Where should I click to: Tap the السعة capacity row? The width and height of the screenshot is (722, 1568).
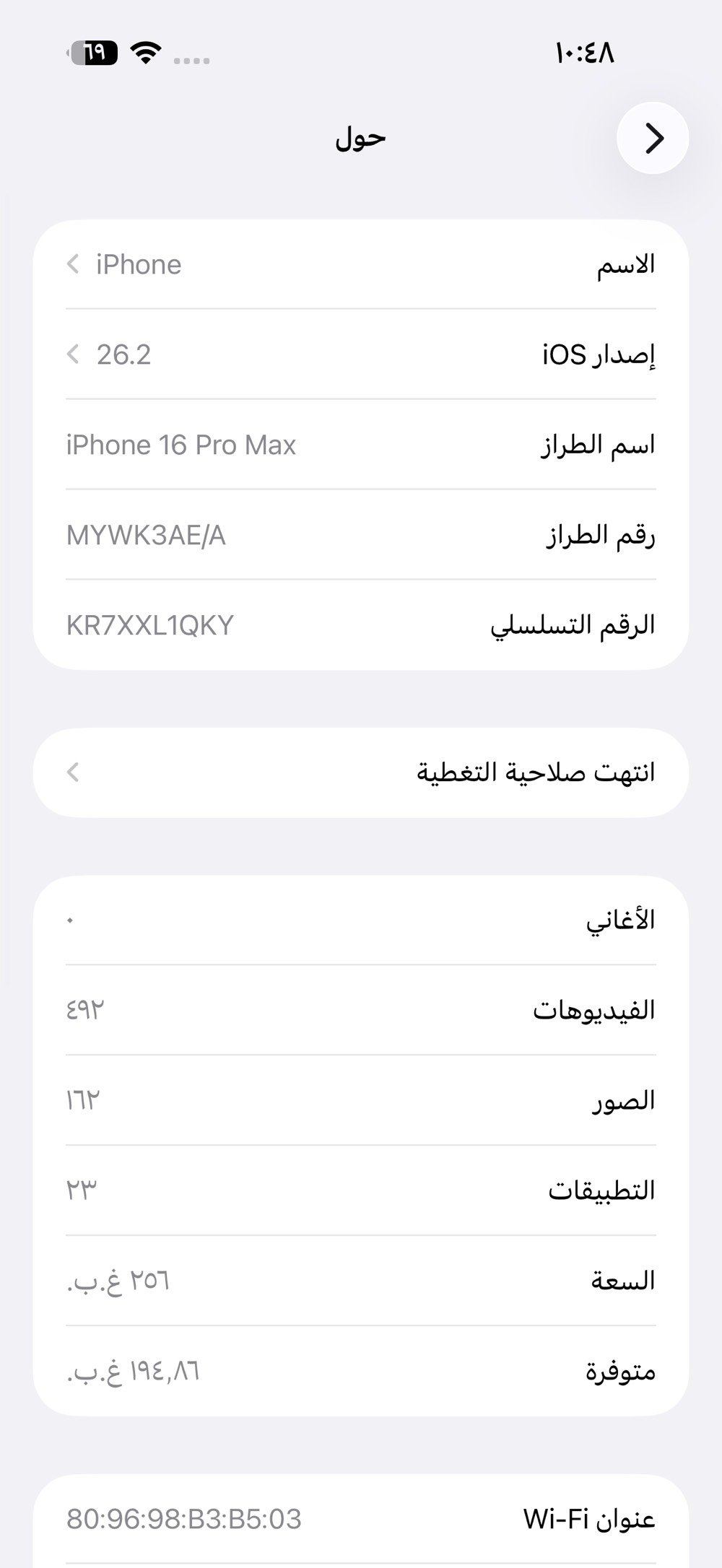coord(361,1281)
